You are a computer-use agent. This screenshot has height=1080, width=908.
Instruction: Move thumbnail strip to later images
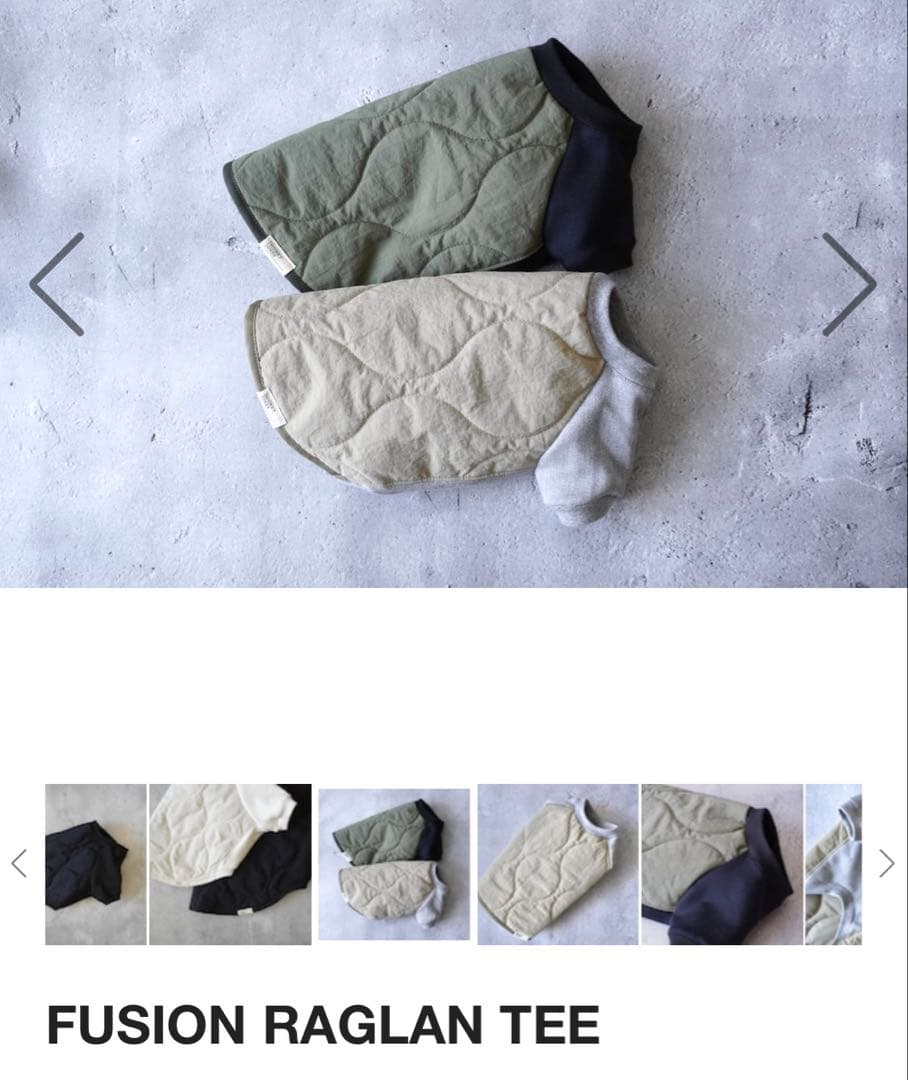click(x=886, y=863)
